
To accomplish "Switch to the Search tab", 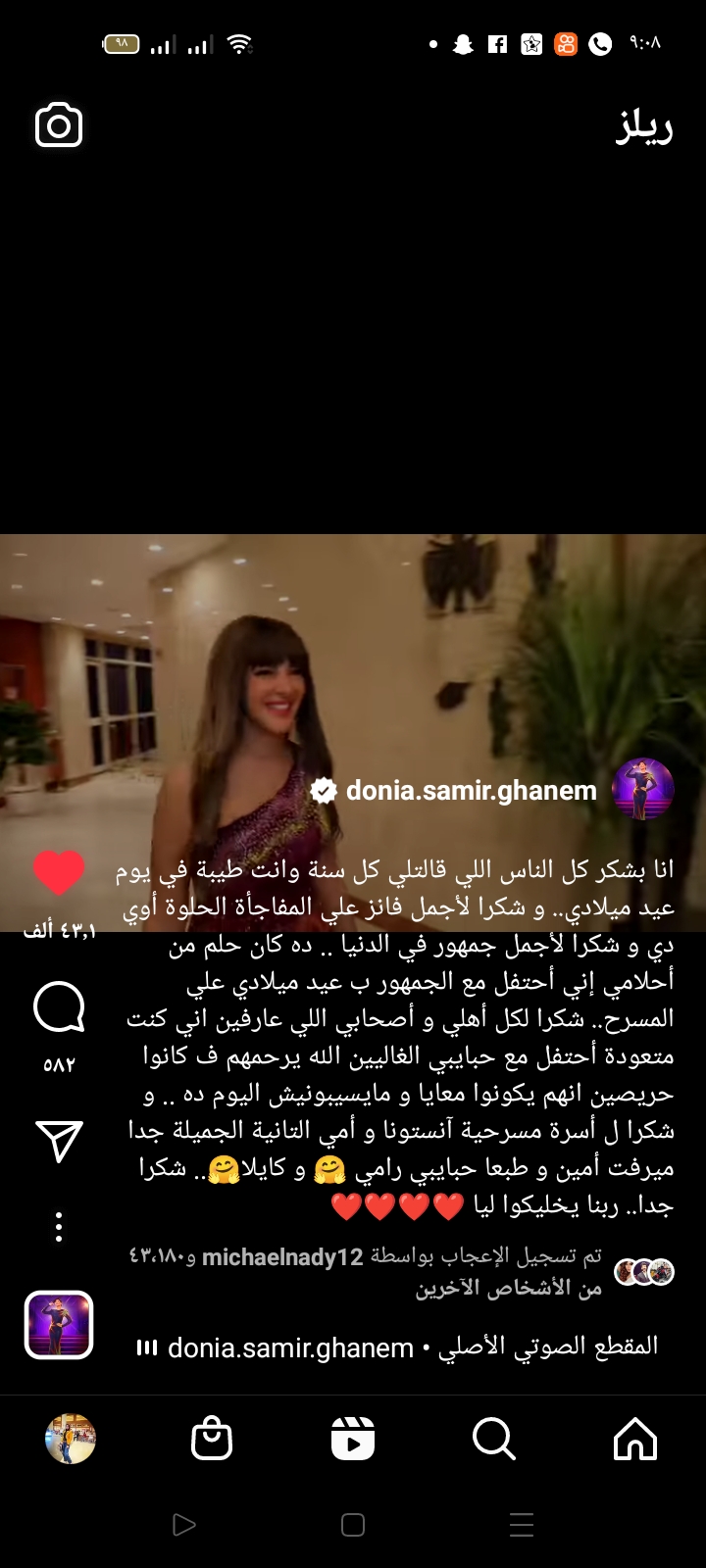I will pos(493,1439).
